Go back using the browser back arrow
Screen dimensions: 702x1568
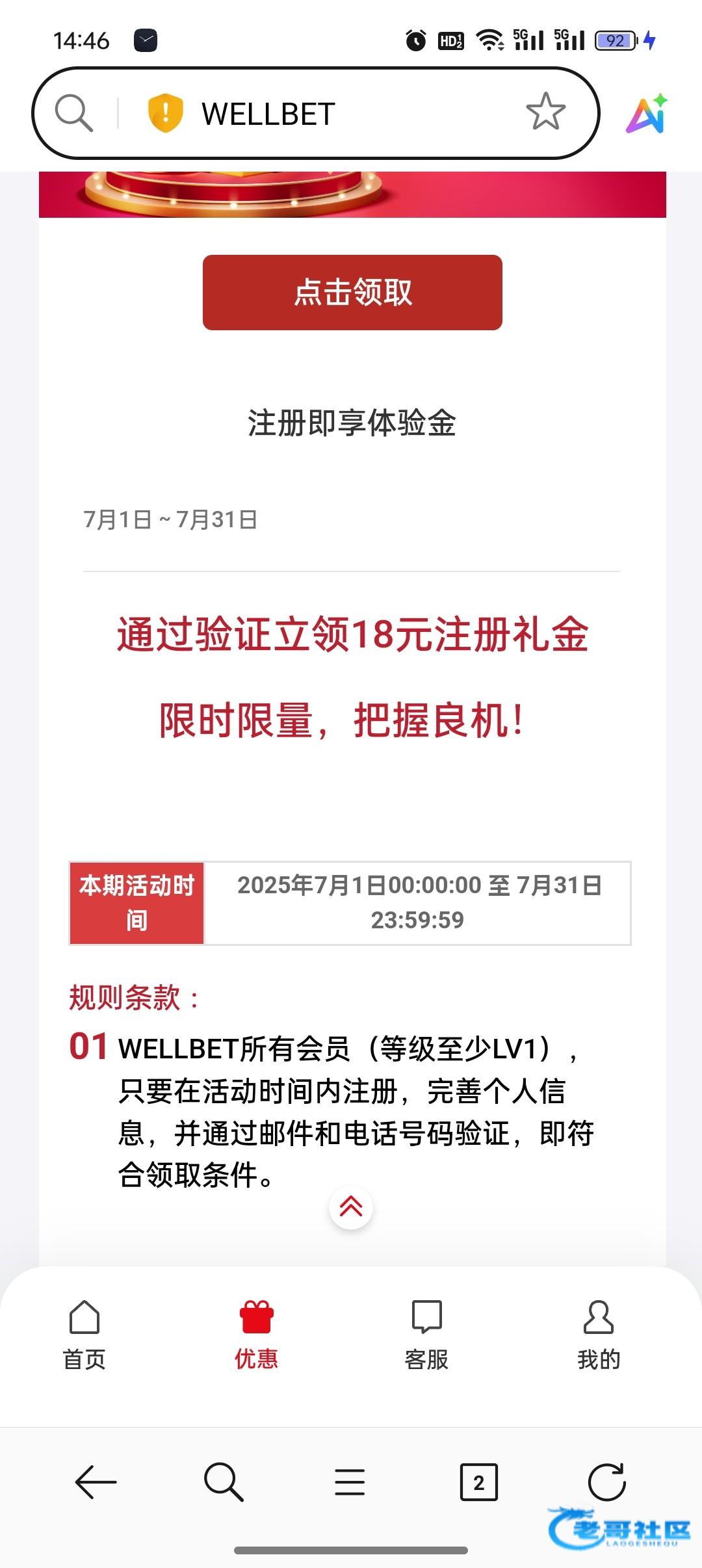tap(96, 1482)
